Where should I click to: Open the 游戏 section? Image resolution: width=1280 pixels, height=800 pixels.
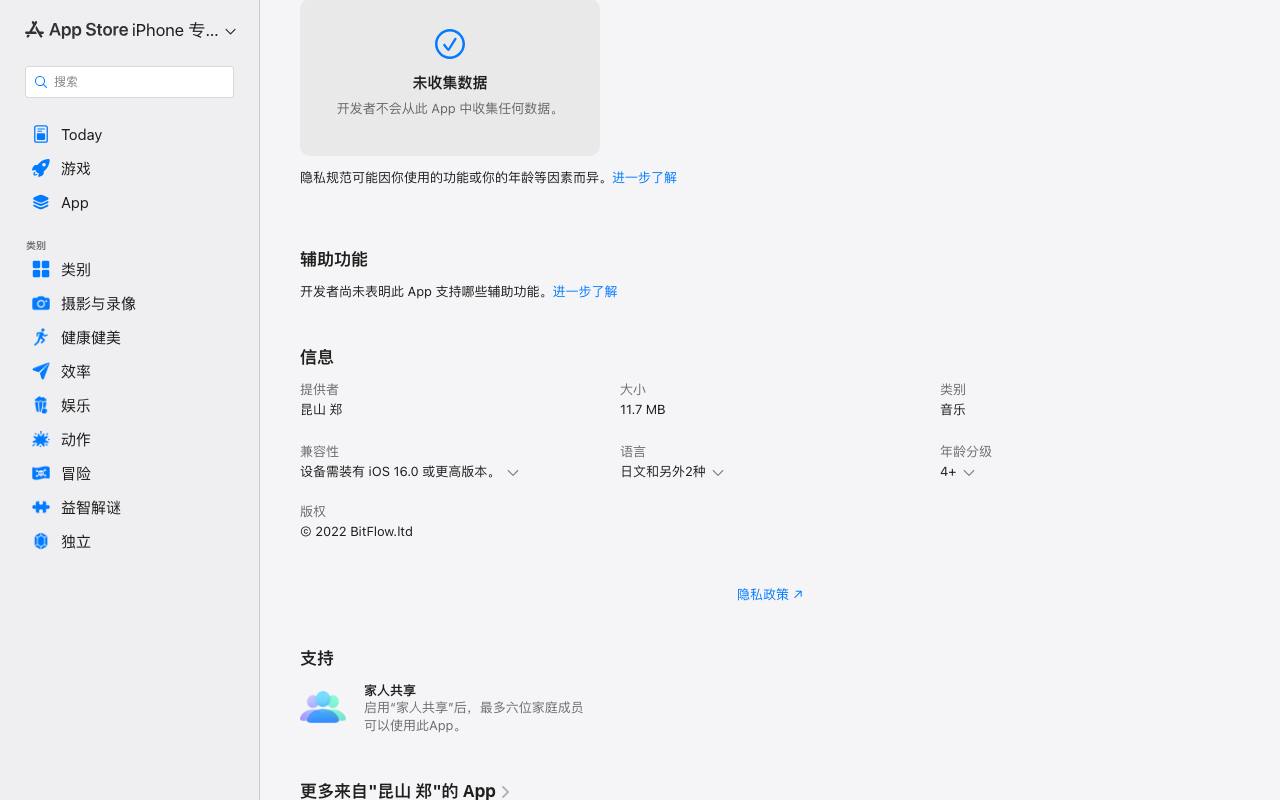tap(129, 168)
